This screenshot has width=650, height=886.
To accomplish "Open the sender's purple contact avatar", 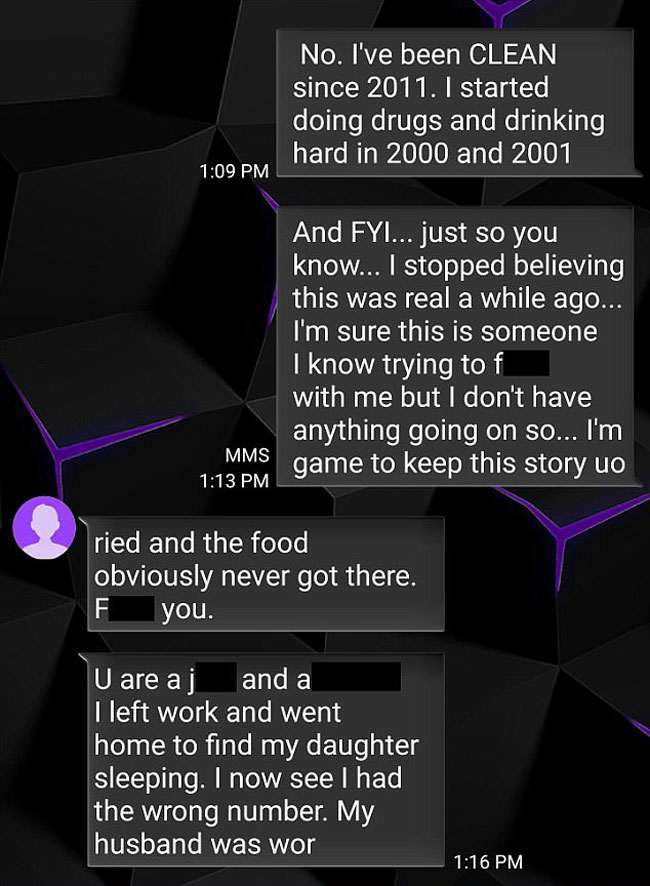I will (x=43, y=529).
